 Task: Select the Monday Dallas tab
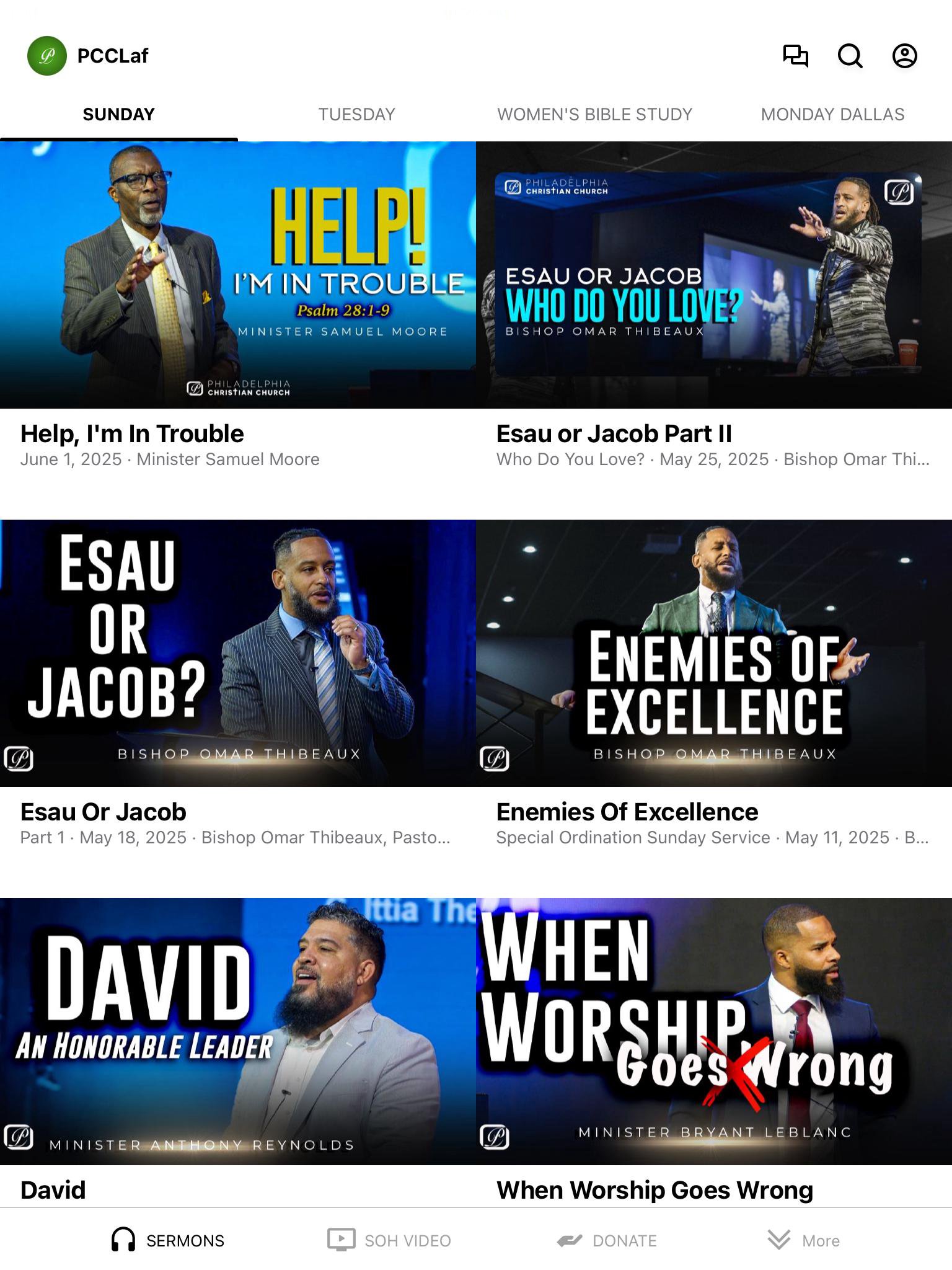click(832, 114)
